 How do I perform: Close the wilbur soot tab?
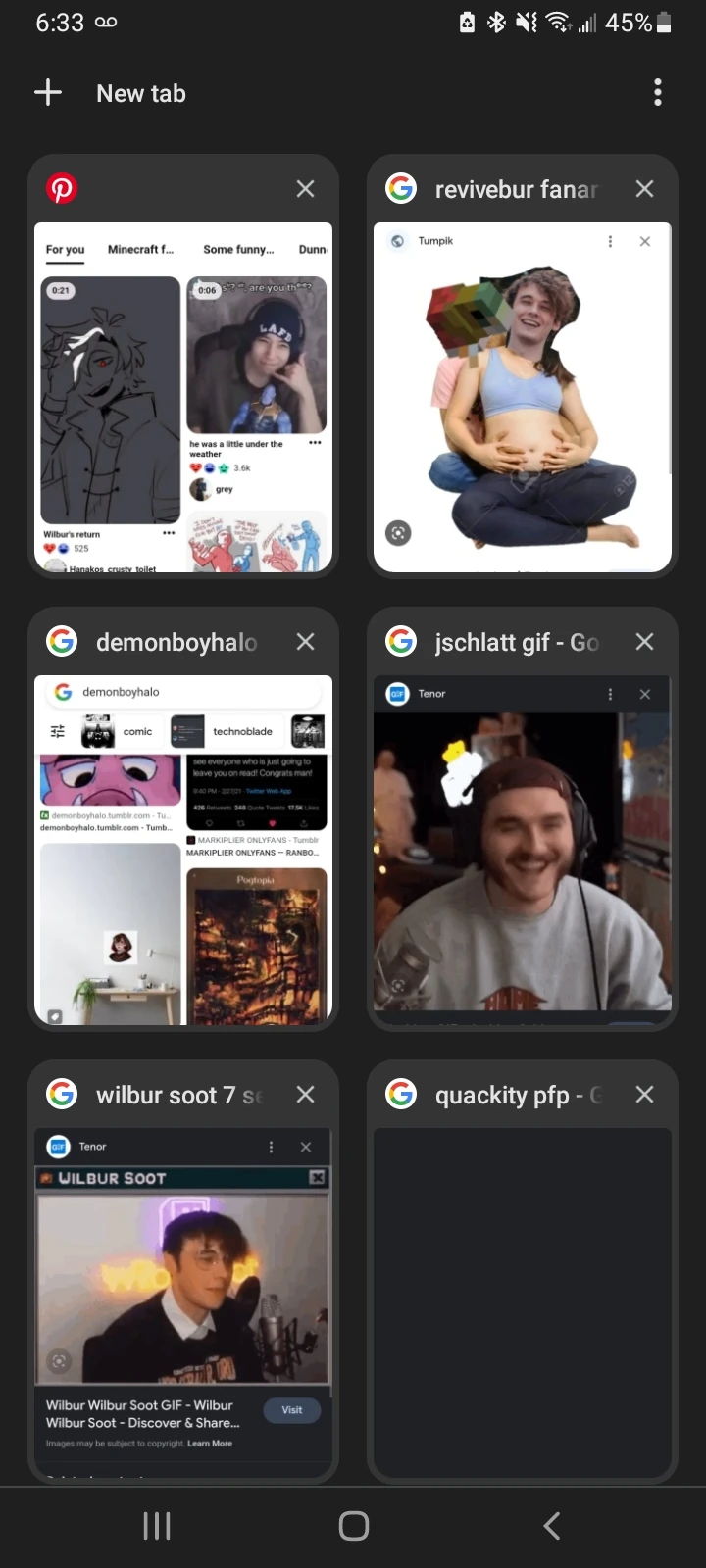tap(305, 1095)
